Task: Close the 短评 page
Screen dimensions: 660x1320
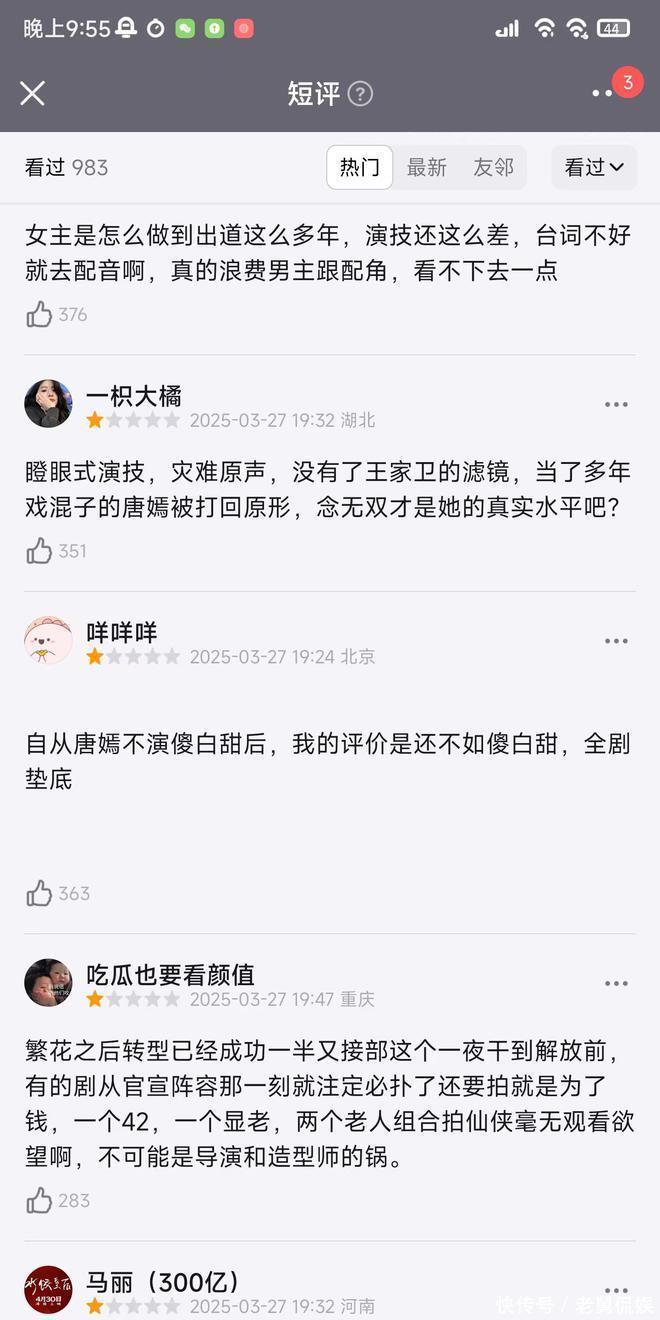Action: click(x=32, y=93)
